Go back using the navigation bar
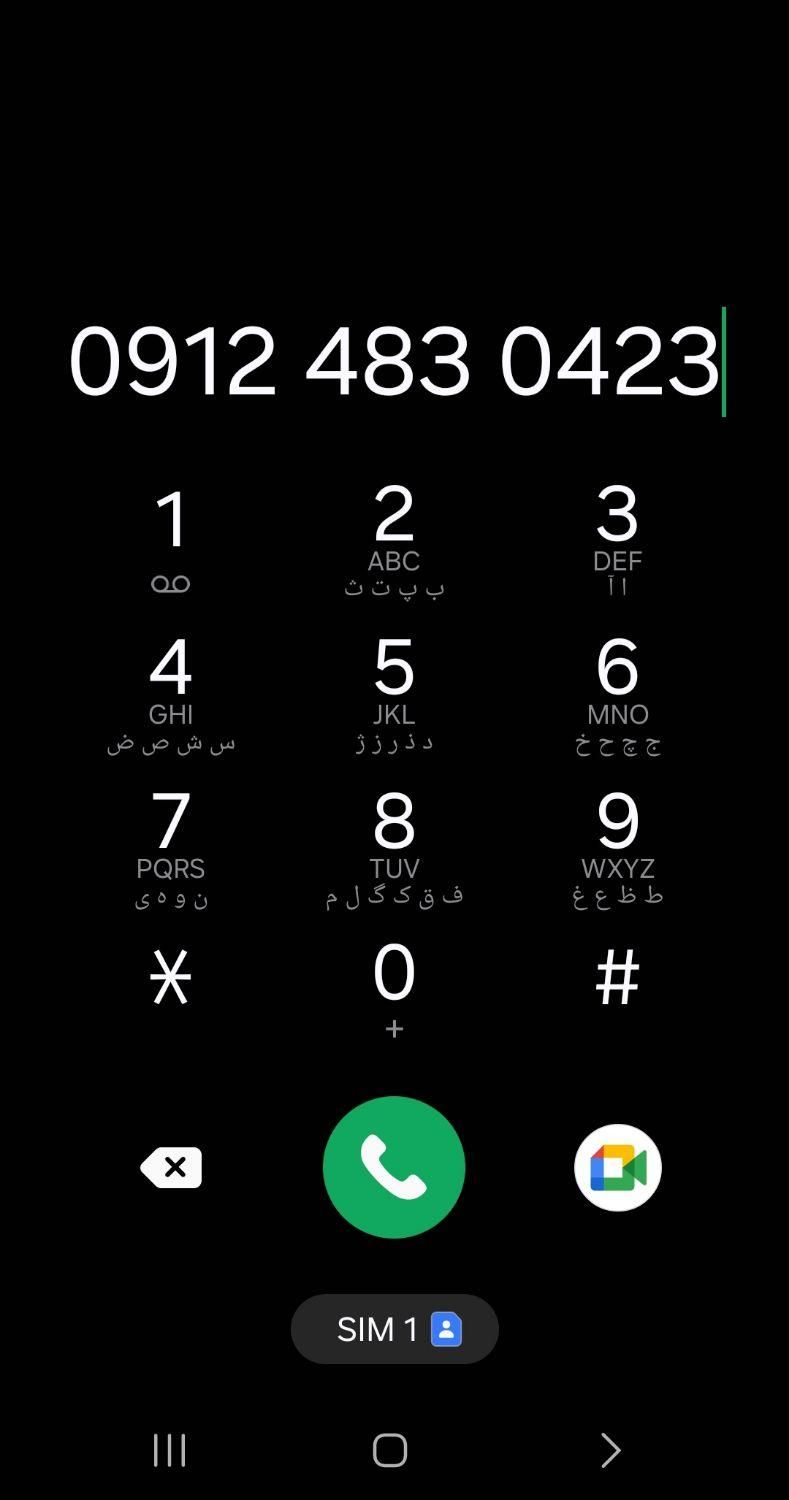 point(610,1450)
